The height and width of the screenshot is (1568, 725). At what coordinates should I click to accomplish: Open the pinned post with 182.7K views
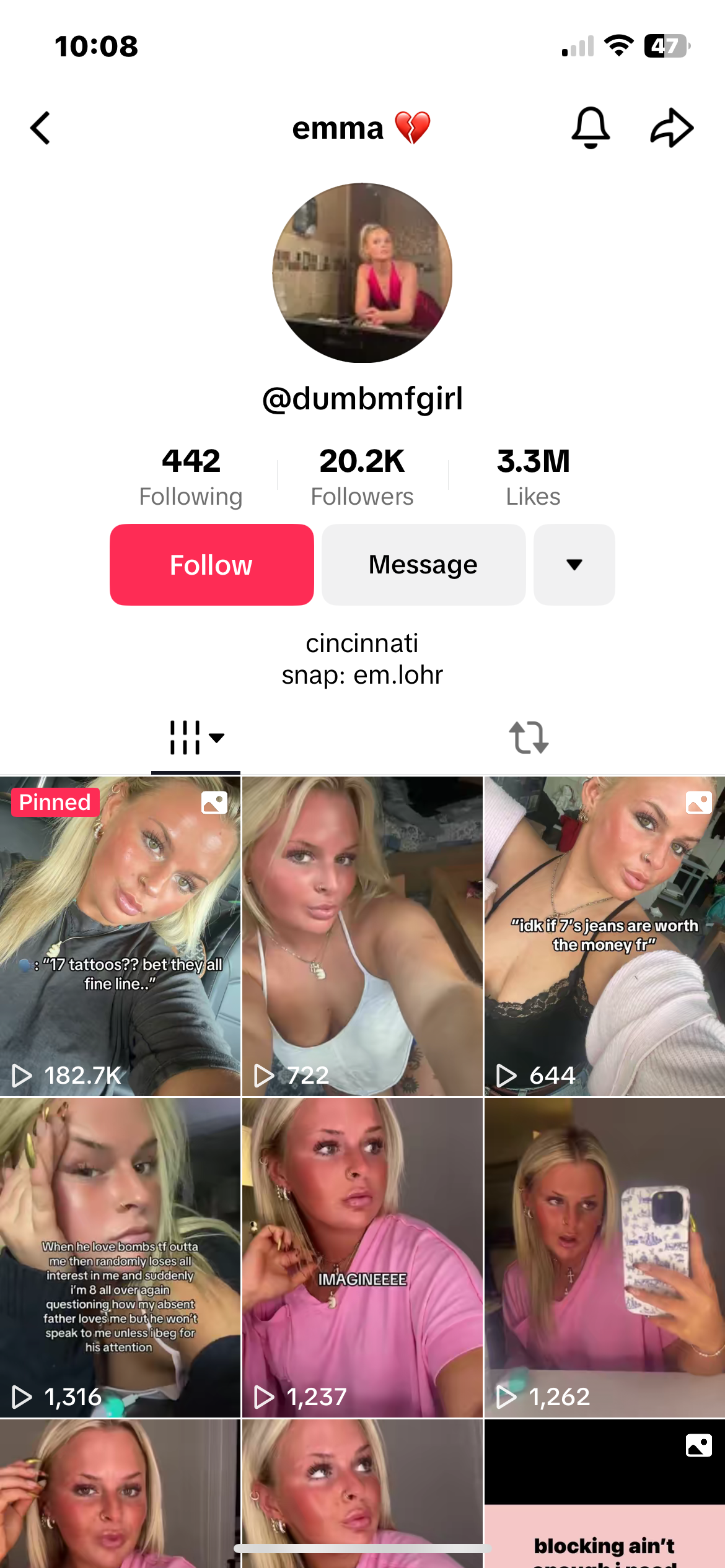[120, 936]
